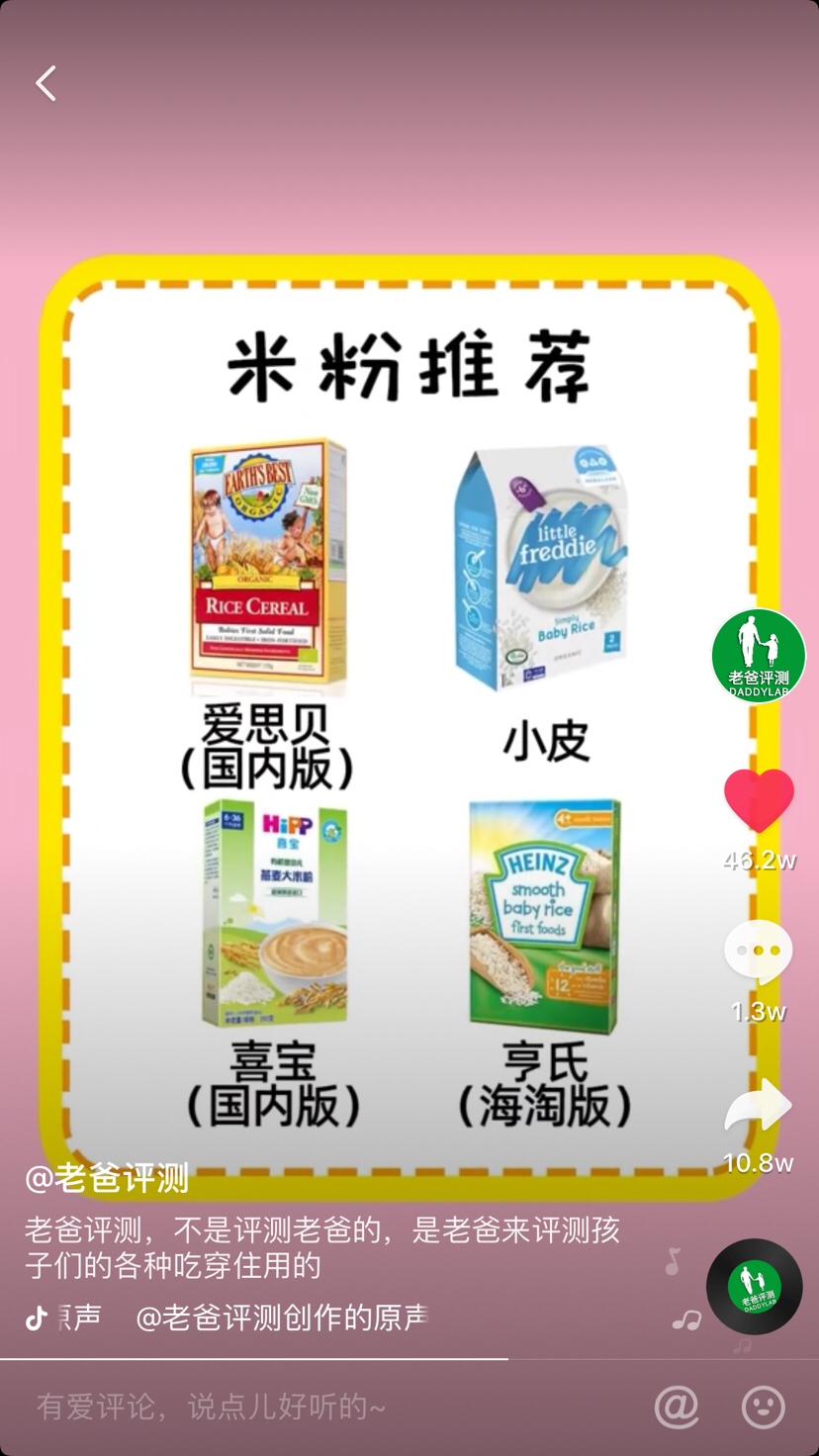Open the emoji picker icon
The width and height of the screenshot is (819, 1456).
pos(764,1407)
